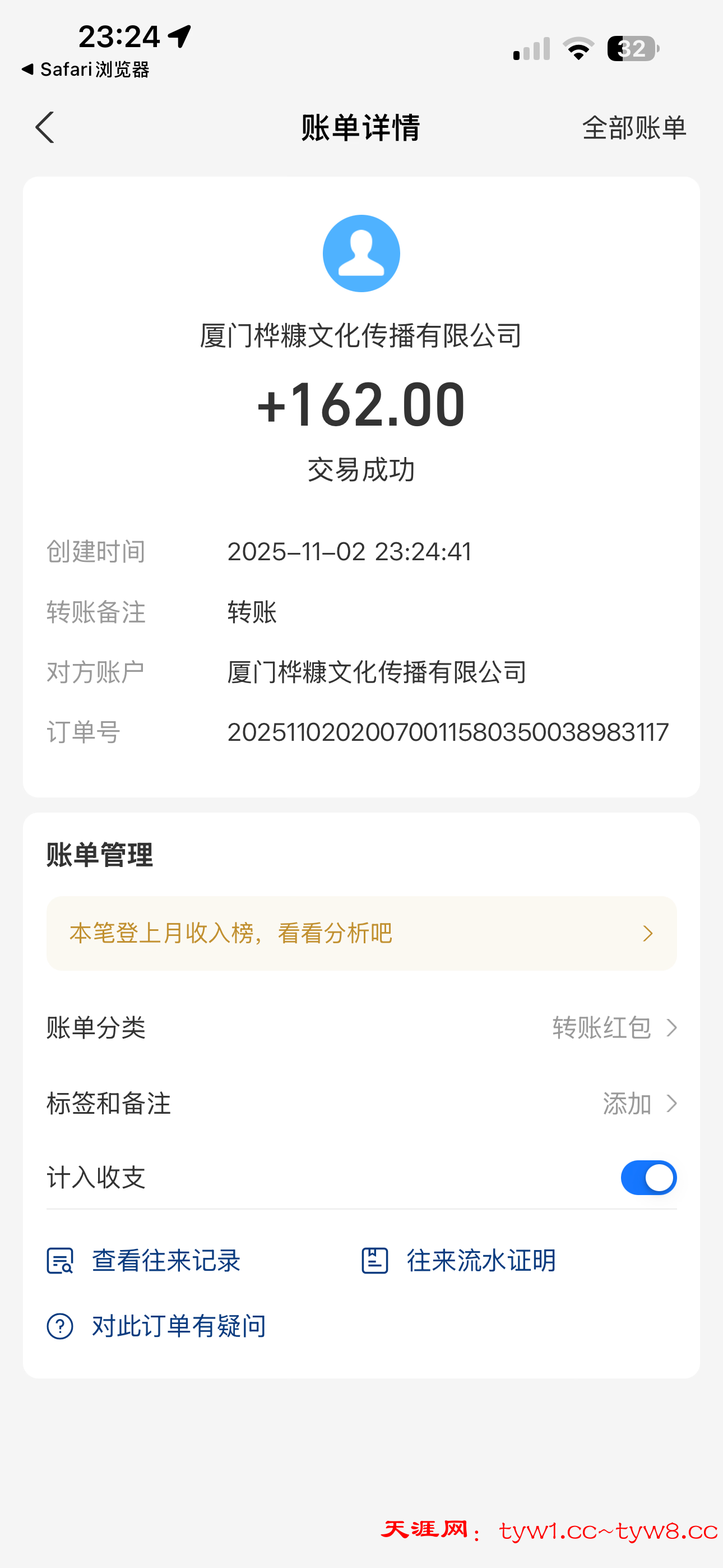Tap 对此订单有疑问 for help
The height and width of the screenshot is (1568, 723).
[x=157, y=1326]
